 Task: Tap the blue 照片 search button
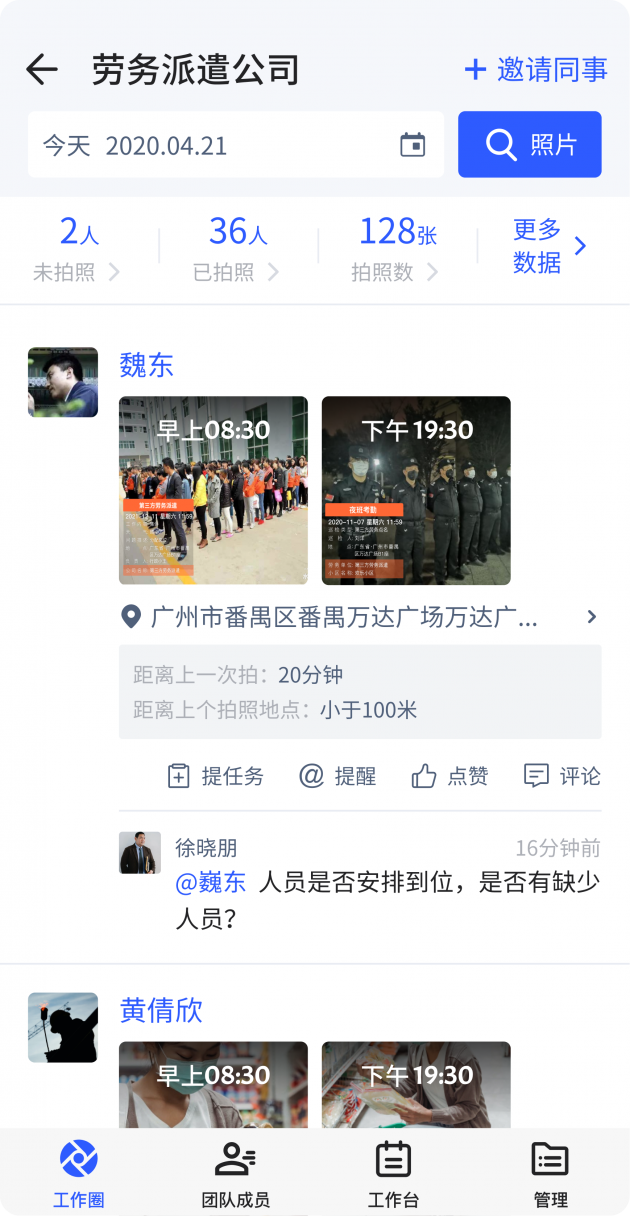[529, 145]
